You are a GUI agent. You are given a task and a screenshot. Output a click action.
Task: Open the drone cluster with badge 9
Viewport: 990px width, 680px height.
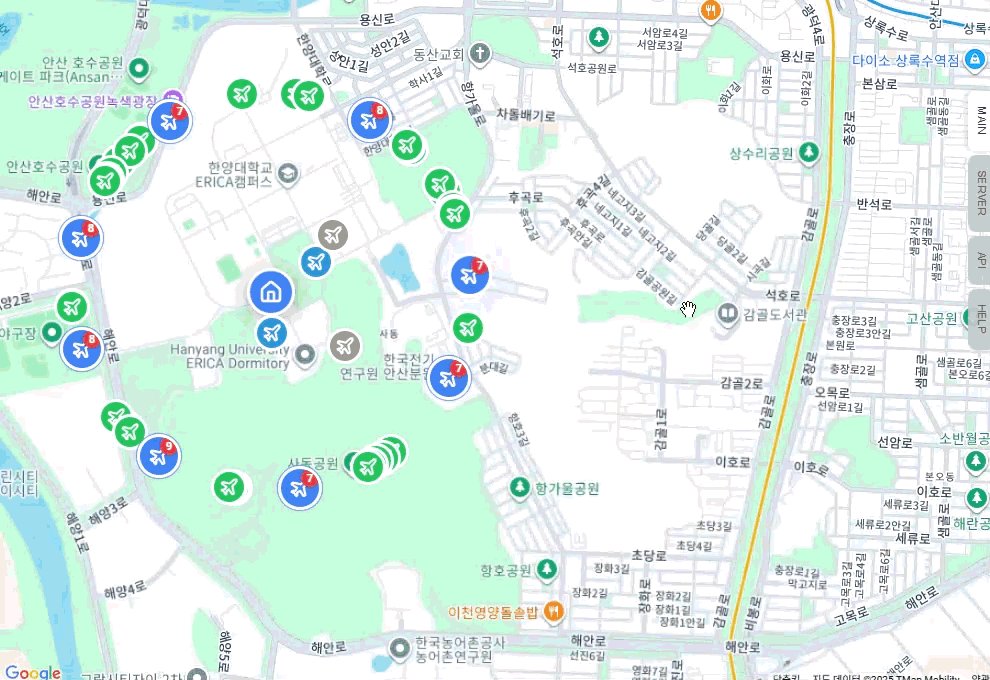point(158,455)
